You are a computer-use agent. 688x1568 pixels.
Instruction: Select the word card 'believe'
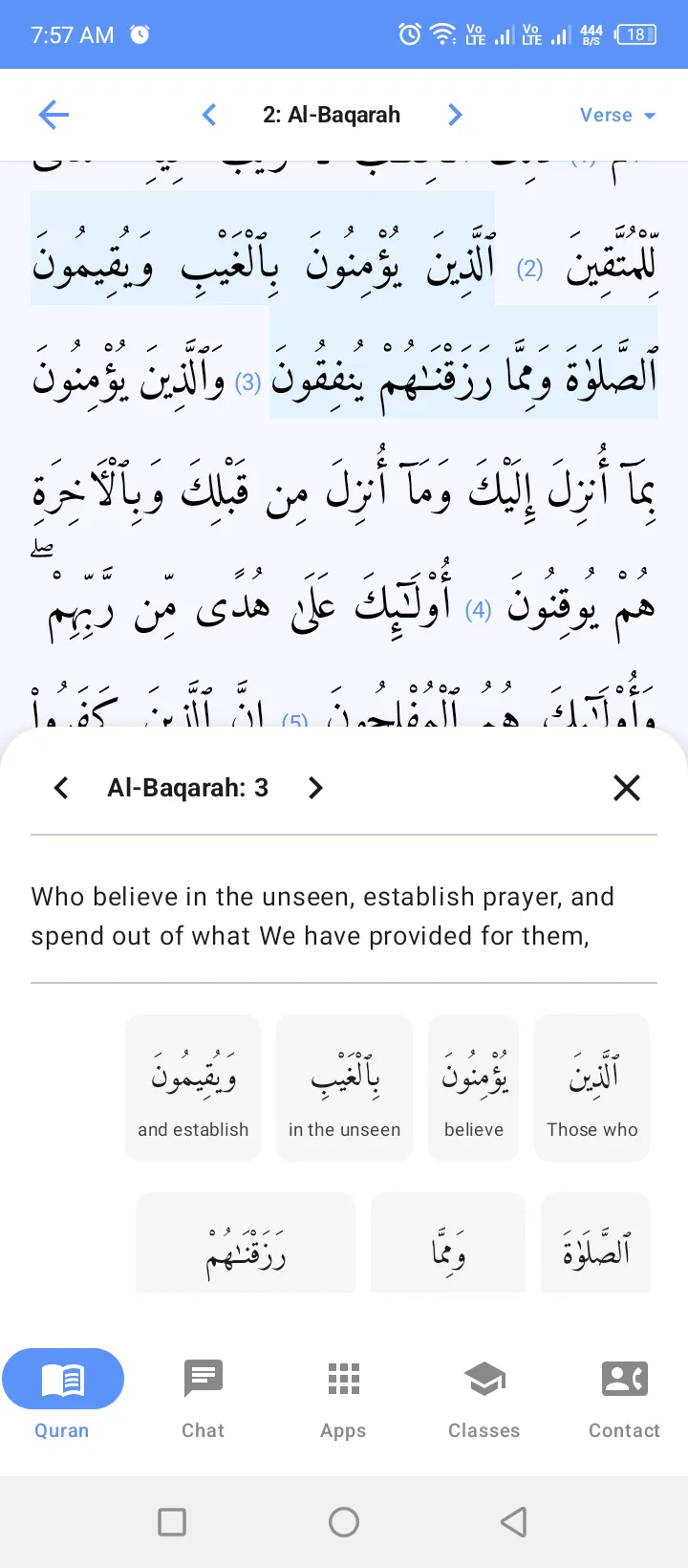pyautogui.click(x=473, y=1088)
